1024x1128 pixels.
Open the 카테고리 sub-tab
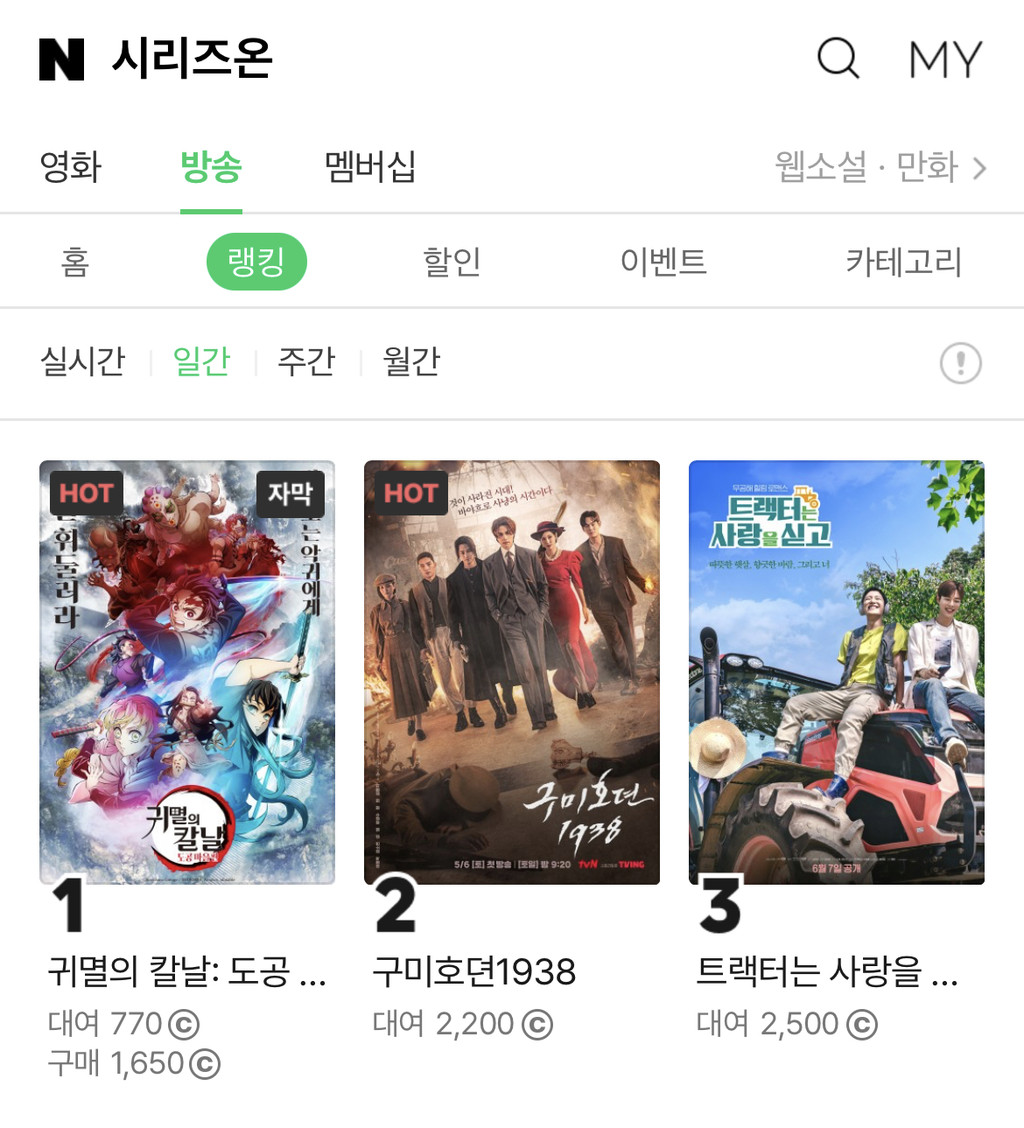coord(903,261)
